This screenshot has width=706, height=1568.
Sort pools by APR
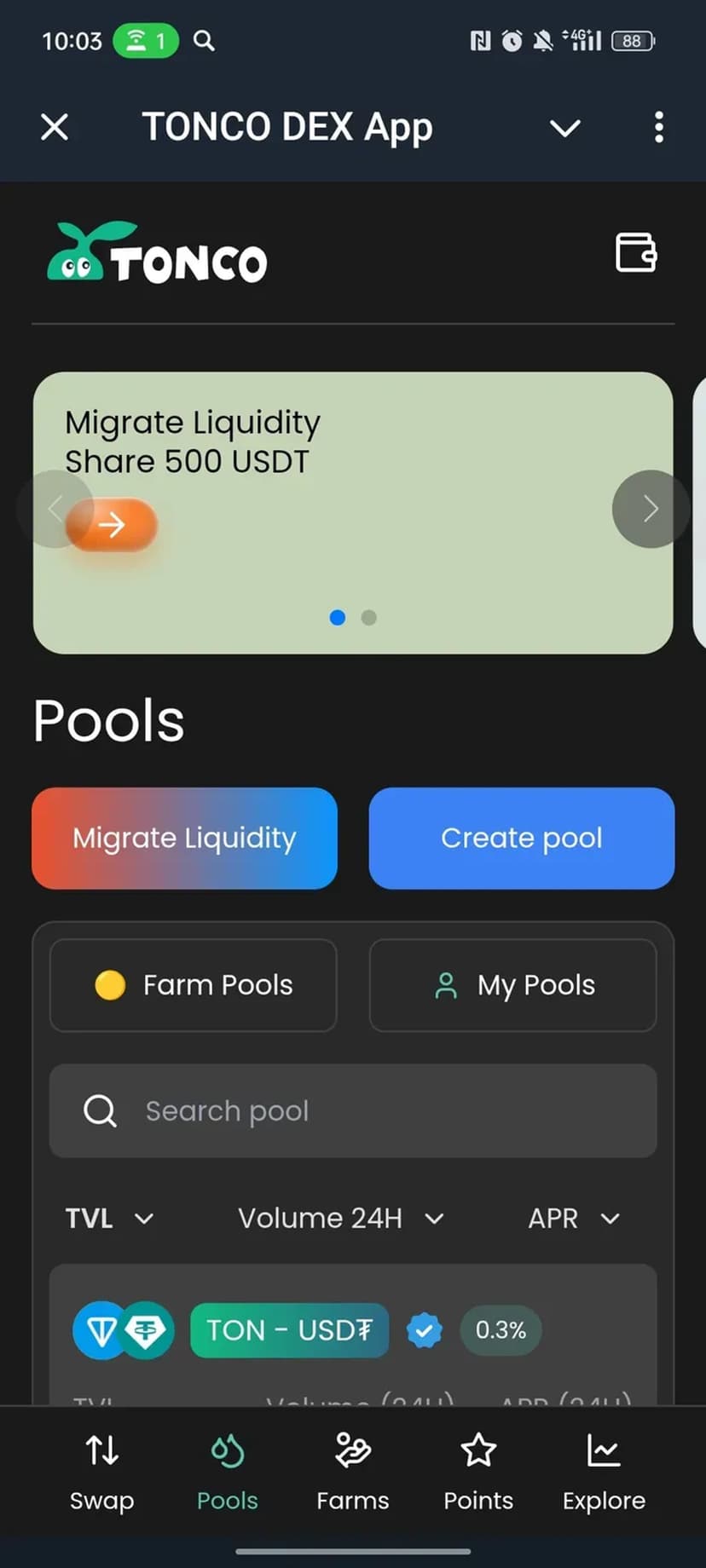[x=573, y=1219]
